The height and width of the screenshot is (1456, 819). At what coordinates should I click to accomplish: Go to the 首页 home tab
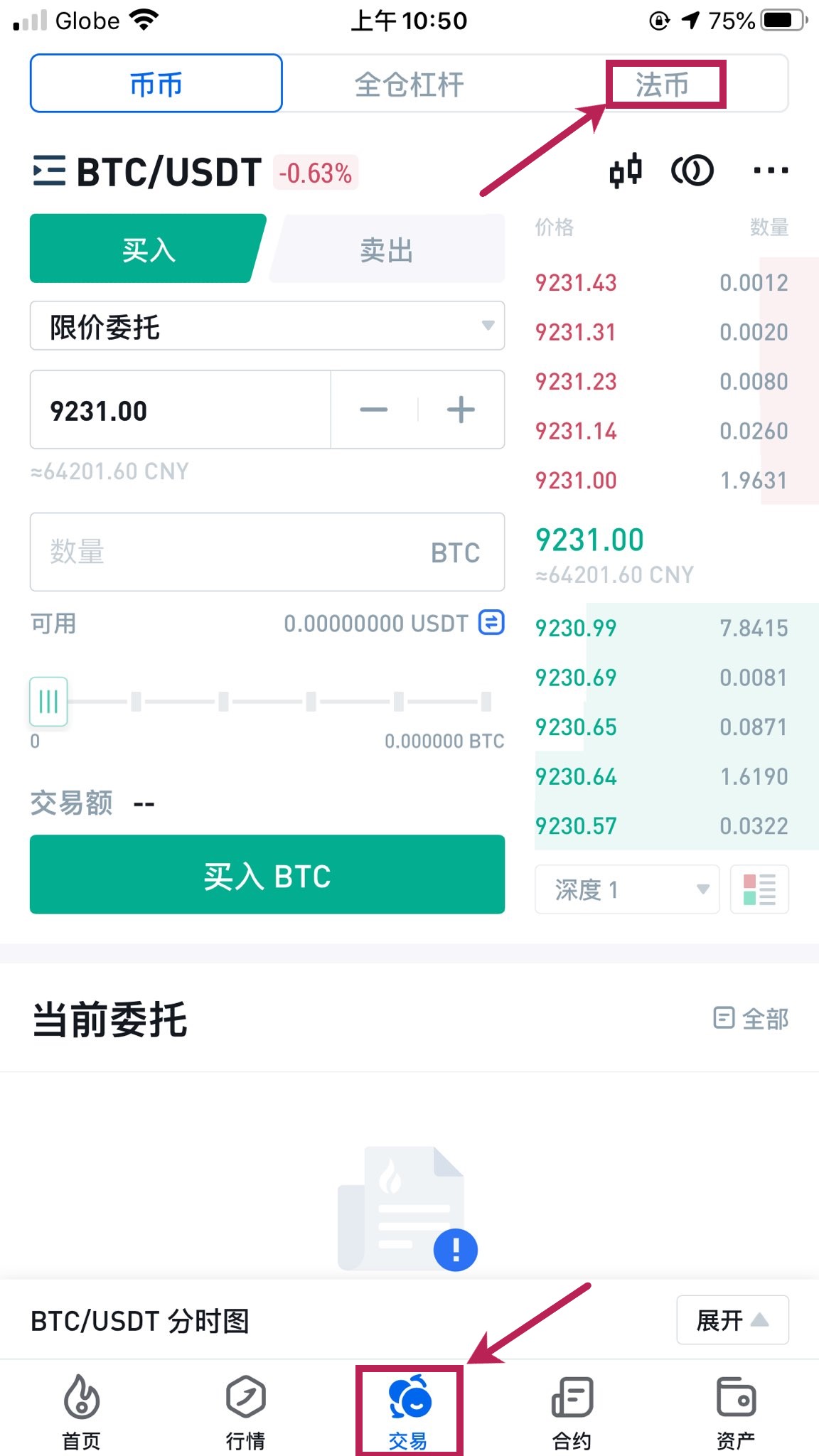click(x=82, y=1411)
